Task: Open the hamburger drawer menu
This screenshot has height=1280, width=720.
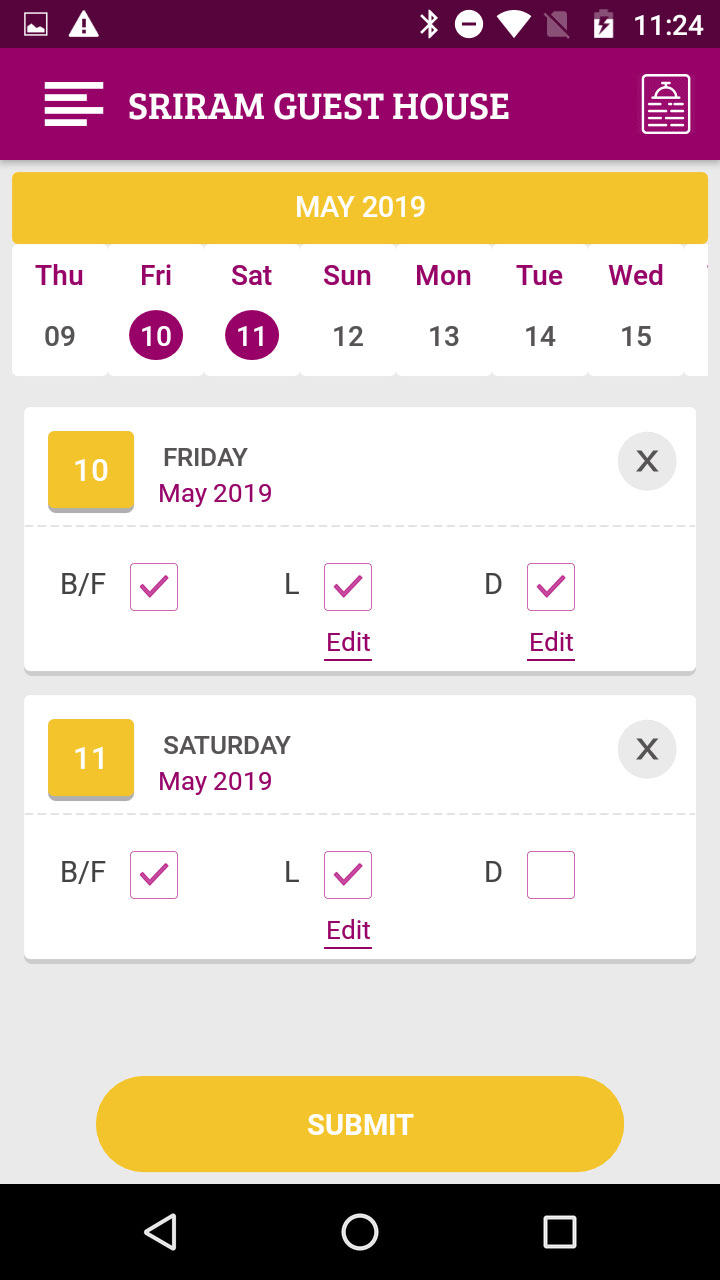Action: pos(74,104)
